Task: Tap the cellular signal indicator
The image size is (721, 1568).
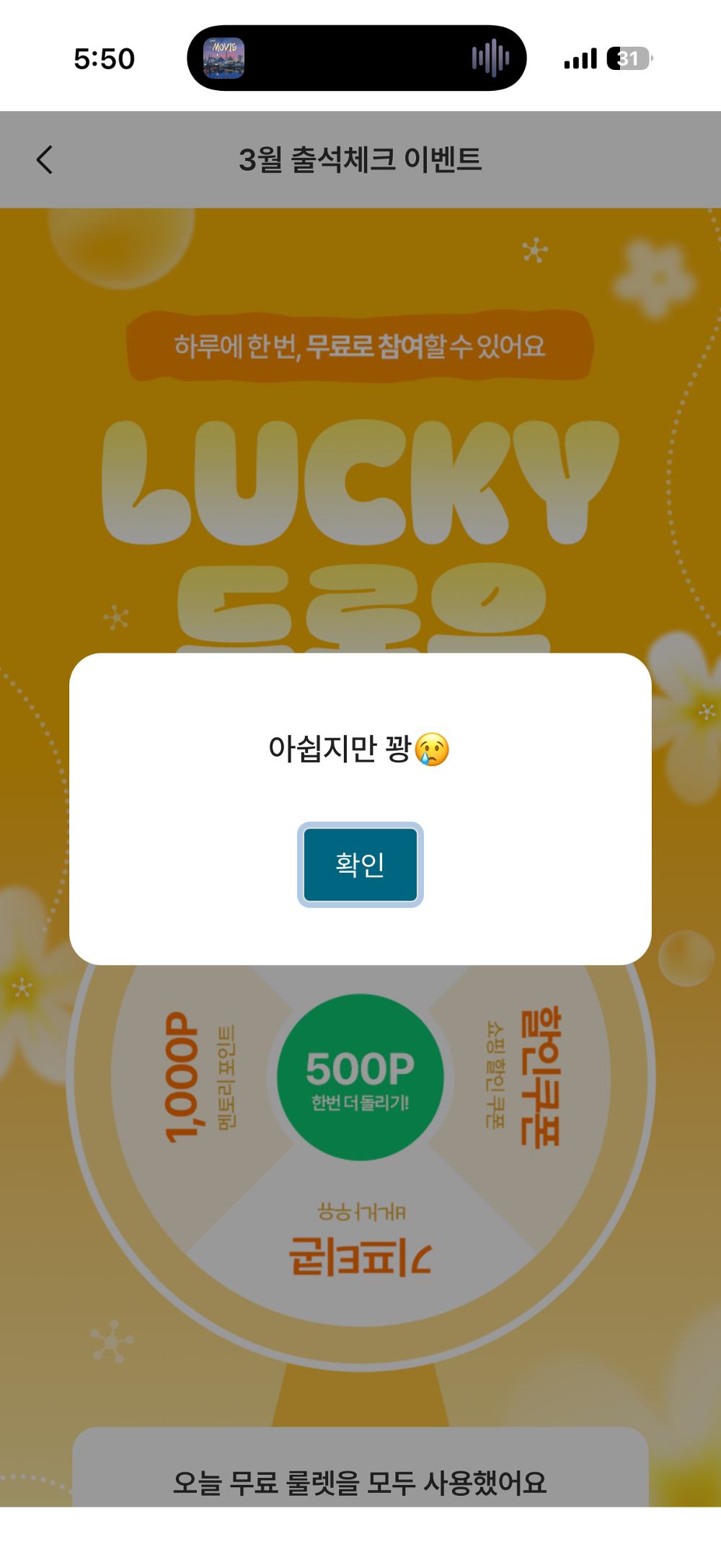Action: coord(581,58)
